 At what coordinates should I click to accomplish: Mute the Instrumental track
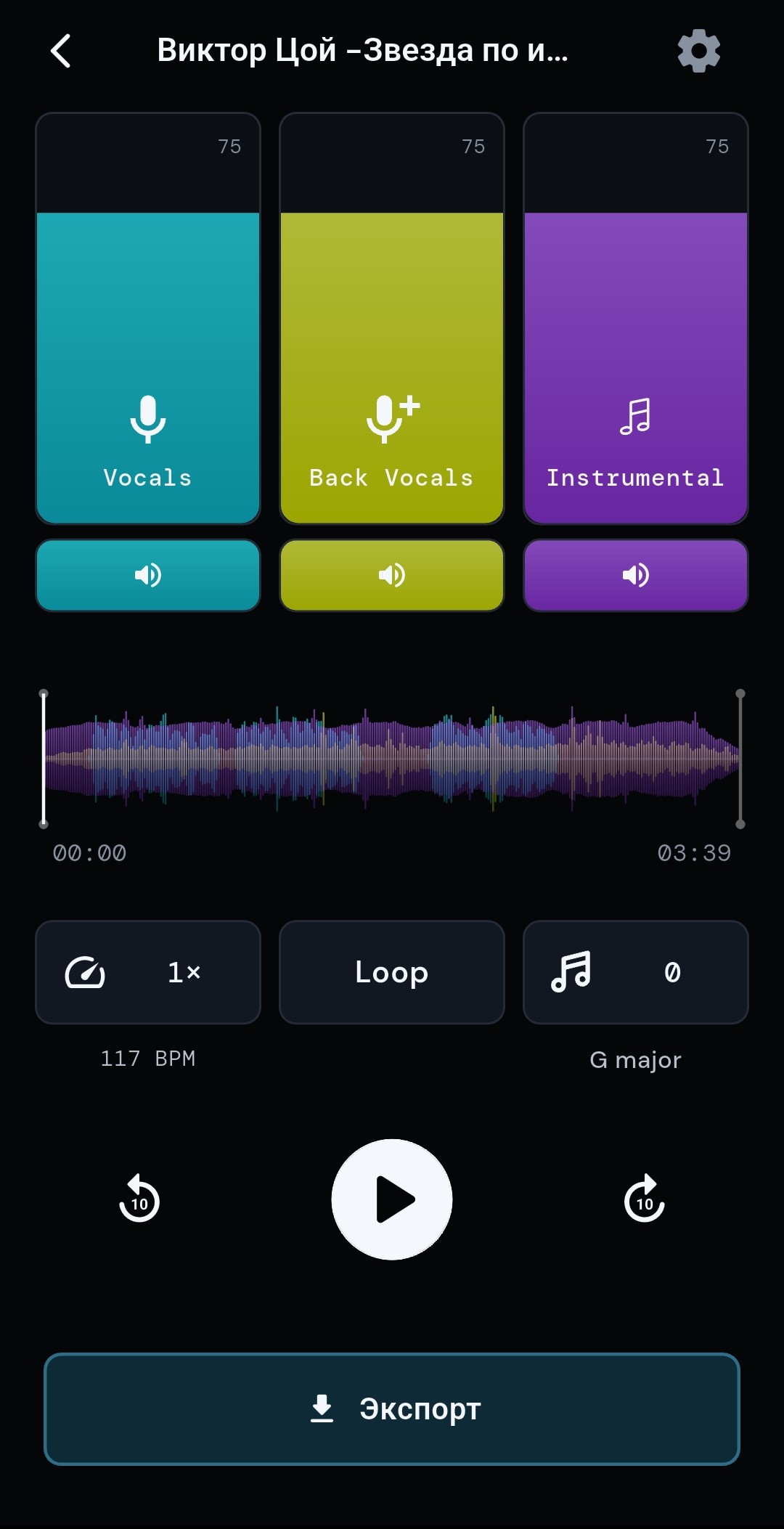(636, 575)
